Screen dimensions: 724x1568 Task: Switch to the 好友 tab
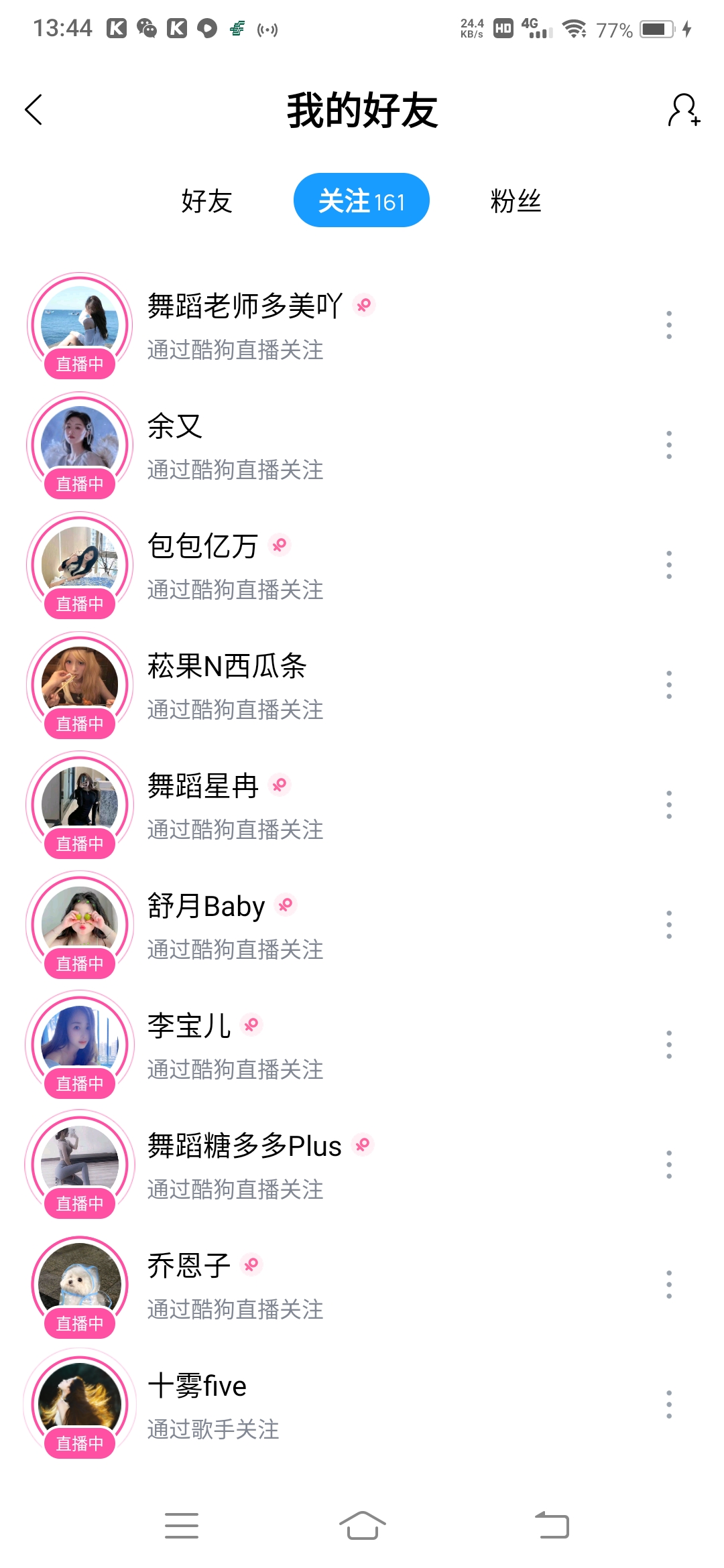[206, 201]
